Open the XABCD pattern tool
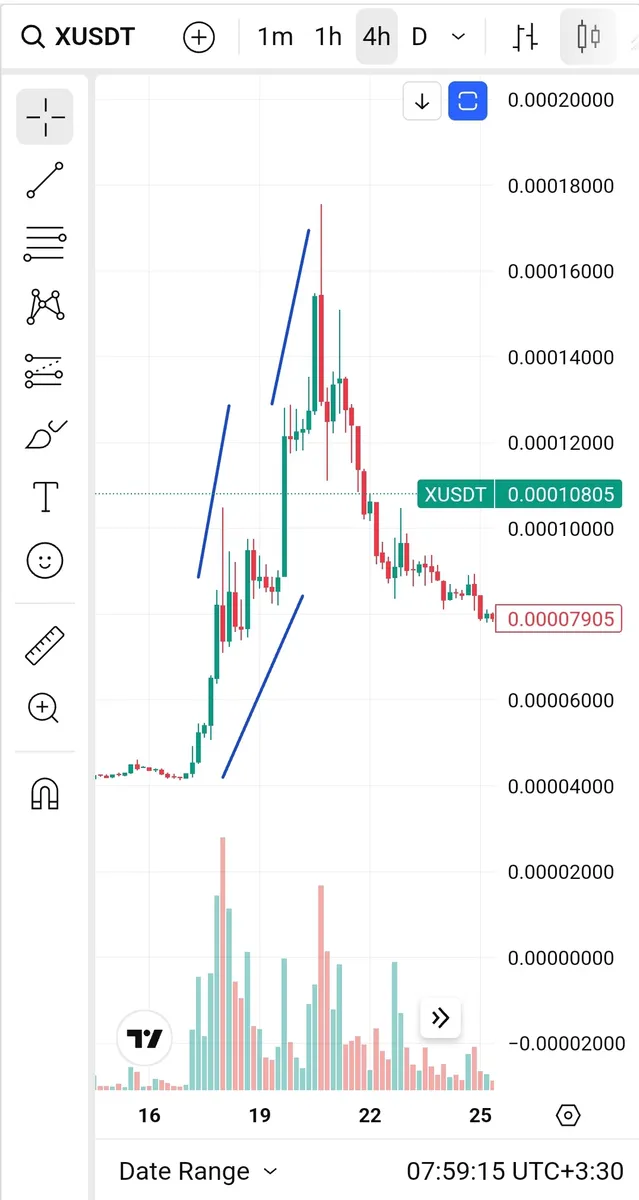The height and width of the screenshot is (1200, 639). (x=45, y=306)
